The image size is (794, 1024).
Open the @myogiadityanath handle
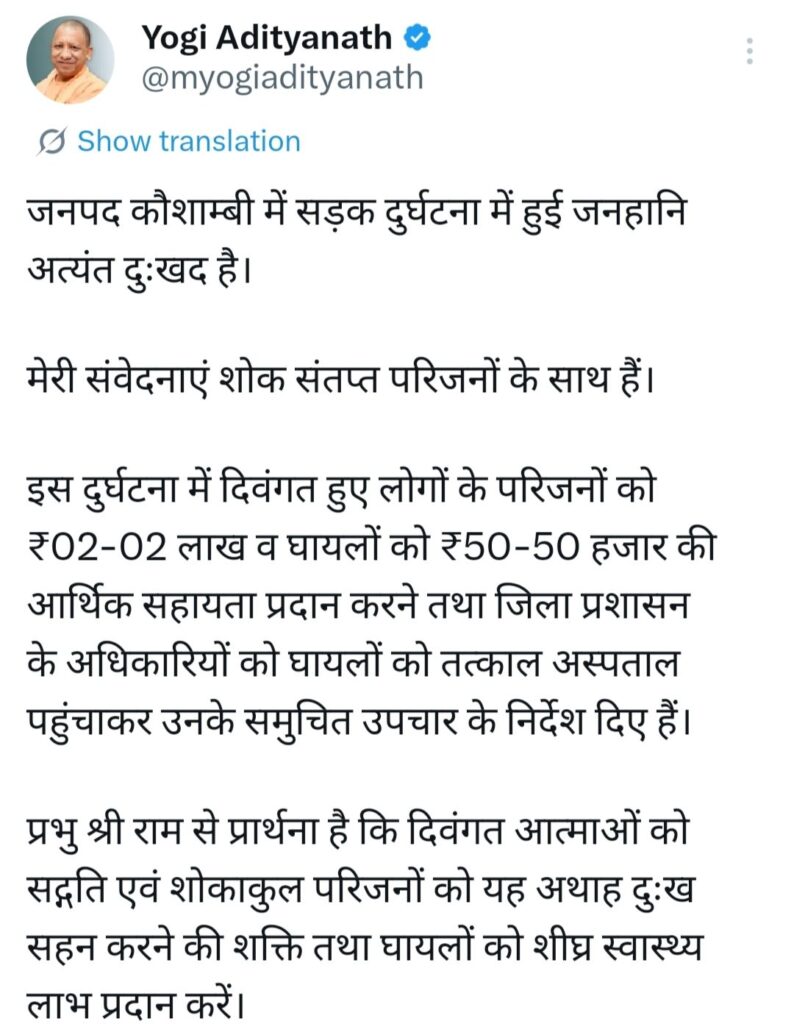(x=282, y=77)
